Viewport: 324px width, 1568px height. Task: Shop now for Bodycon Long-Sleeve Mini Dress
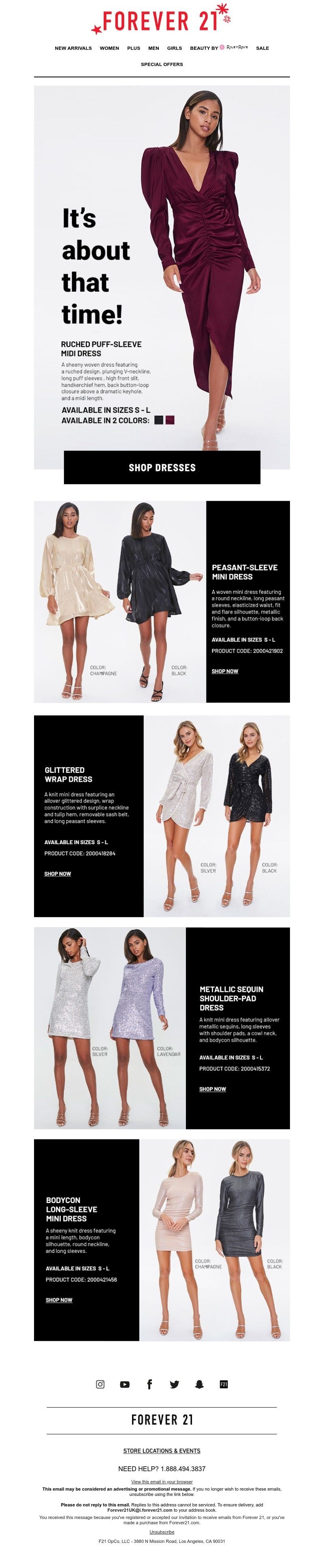(x=58, y=1299)
